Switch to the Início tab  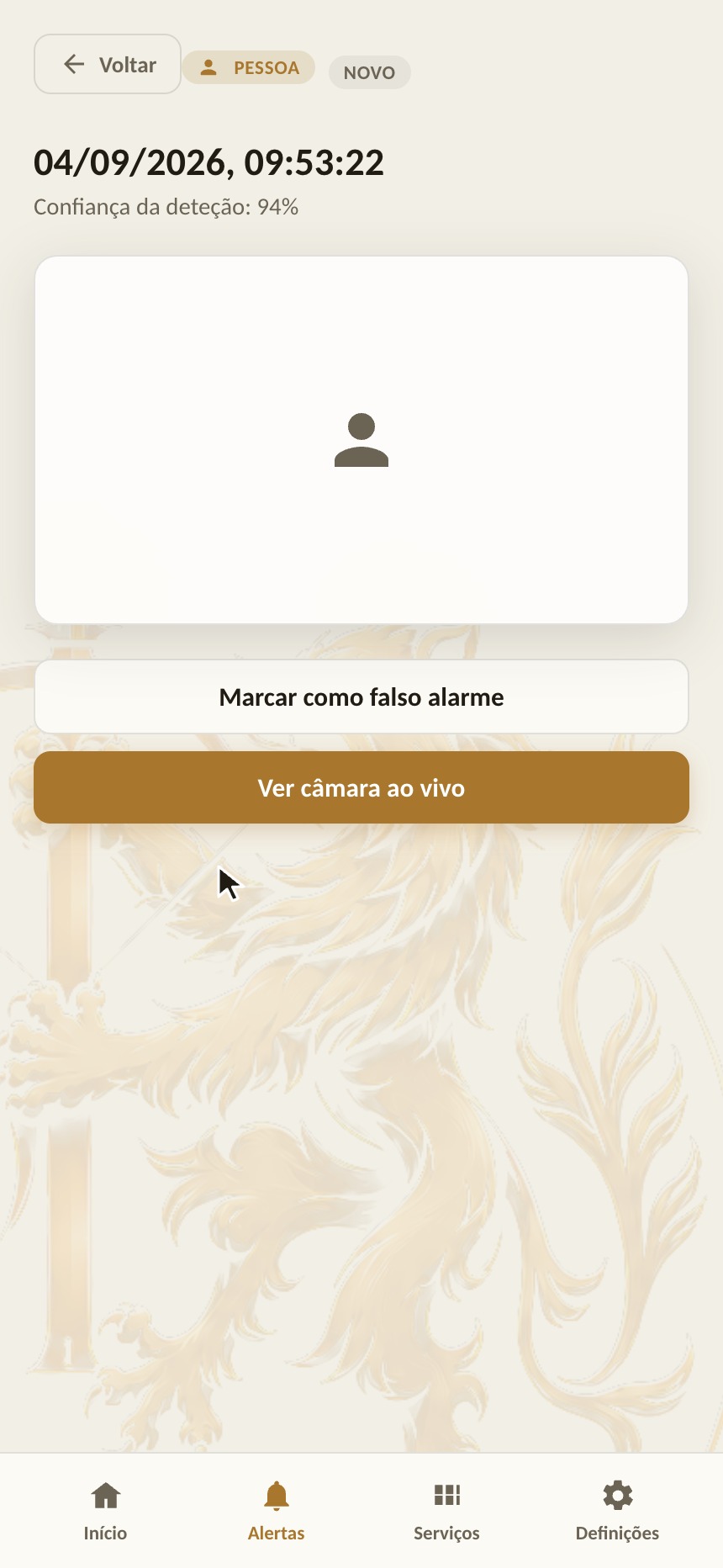pyautogui.click(x=105, y=1511)
